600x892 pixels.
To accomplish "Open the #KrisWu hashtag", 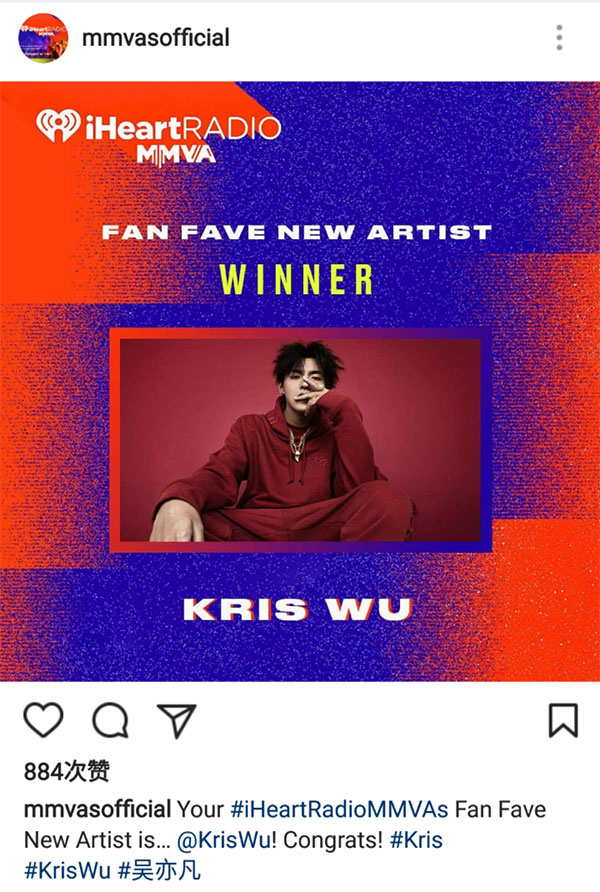I will [x=66, y=869].
